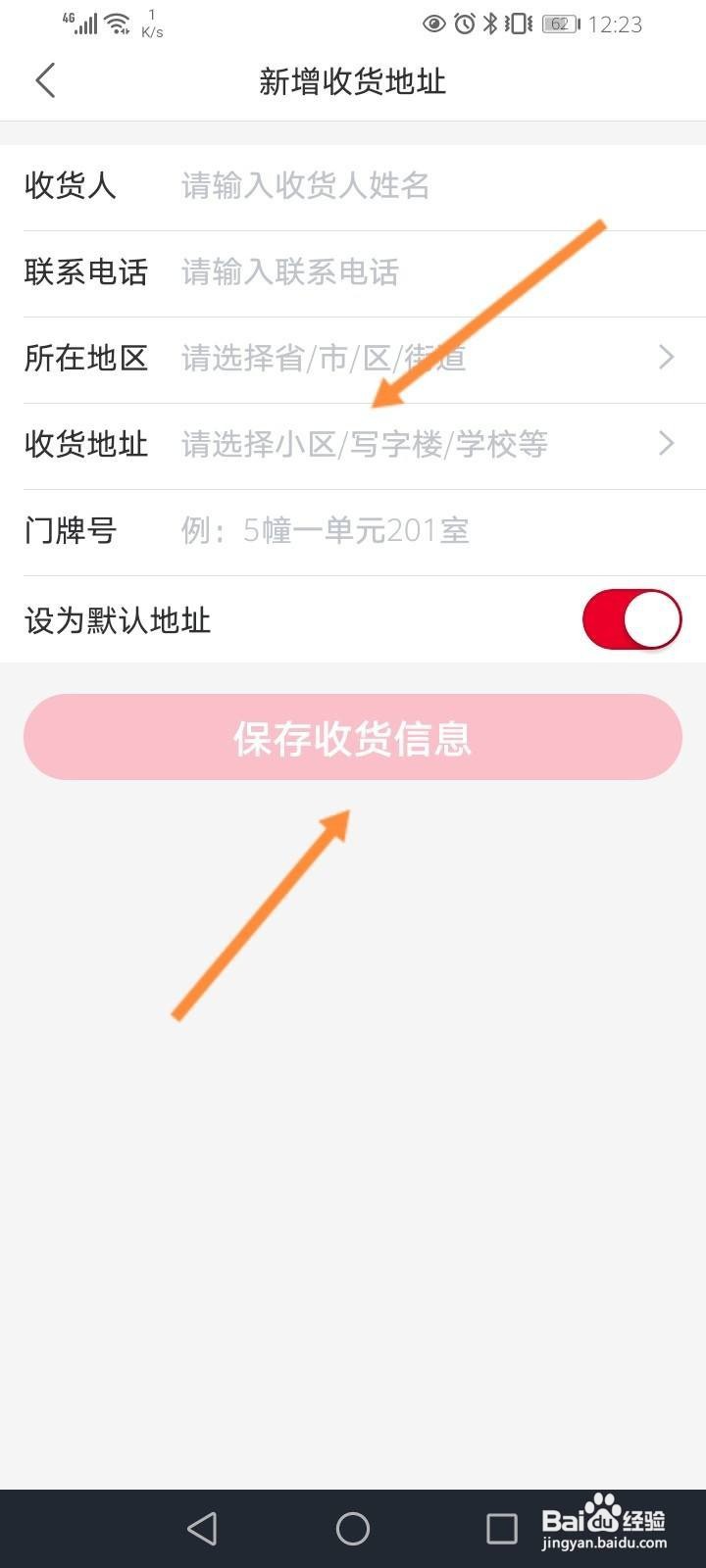Tap the back arrow to exit address form
Screen dimensions: 706x1568
coord(45,81)
